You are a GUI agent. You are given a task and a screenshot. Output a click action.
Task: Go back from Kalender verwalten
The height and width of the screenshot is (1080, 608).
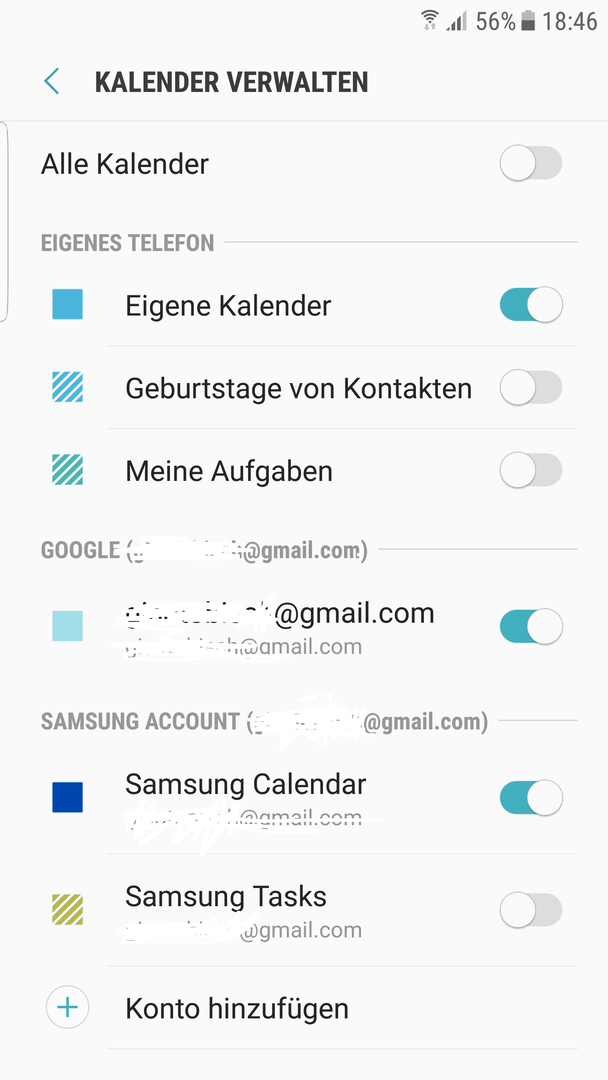tap(52, 81)
